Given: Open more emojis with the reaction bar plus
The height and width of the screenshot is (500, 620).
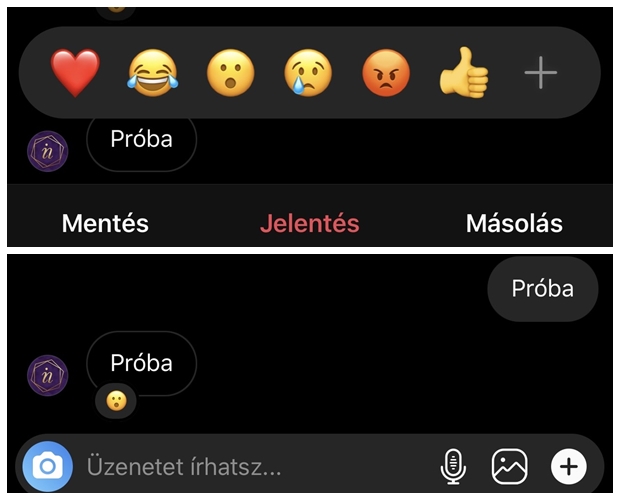Looking at the screenshot, I should pos(541,74).
